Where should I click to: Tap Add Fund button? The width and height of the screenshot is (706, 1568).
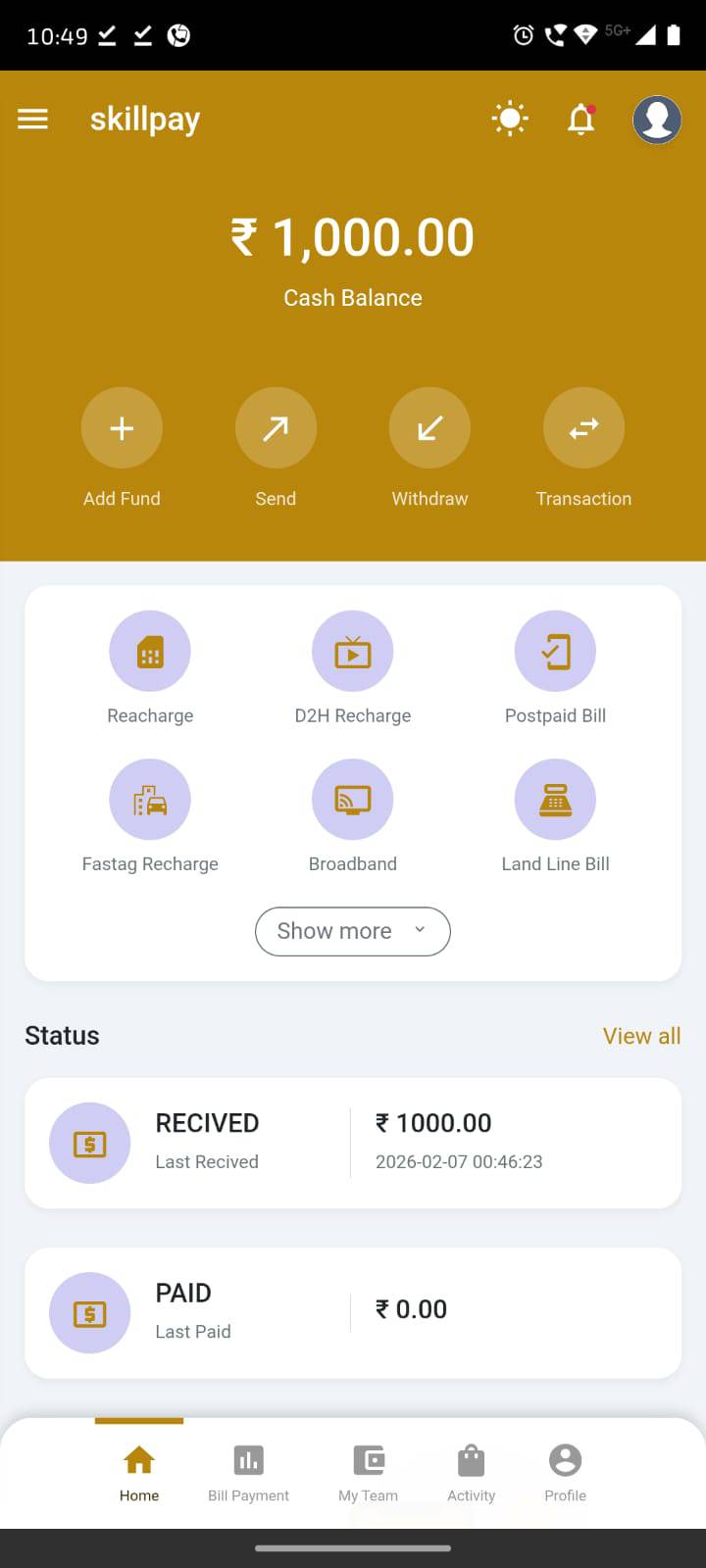(x=122, y=428)
